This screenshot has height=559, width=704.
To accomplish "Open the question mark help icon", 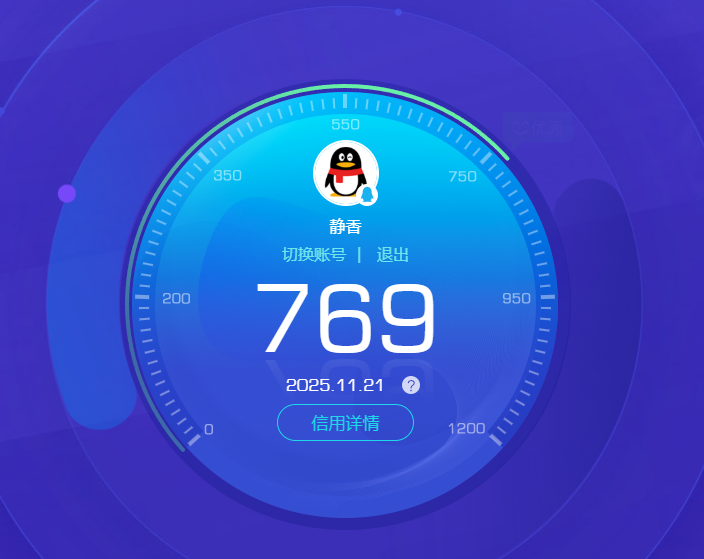I will pyautogui.click(x=411, y=385).
